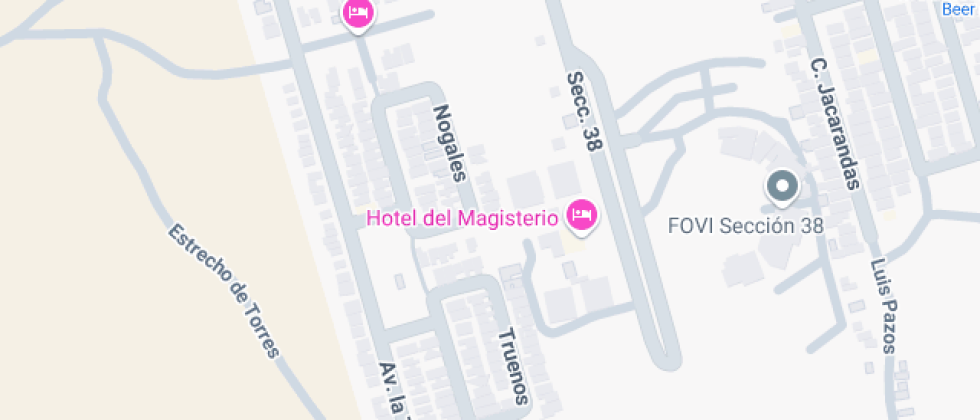Open the Hotel del Magisterio map marker
This screenshot has width=980, height=420.
(581, 215)
